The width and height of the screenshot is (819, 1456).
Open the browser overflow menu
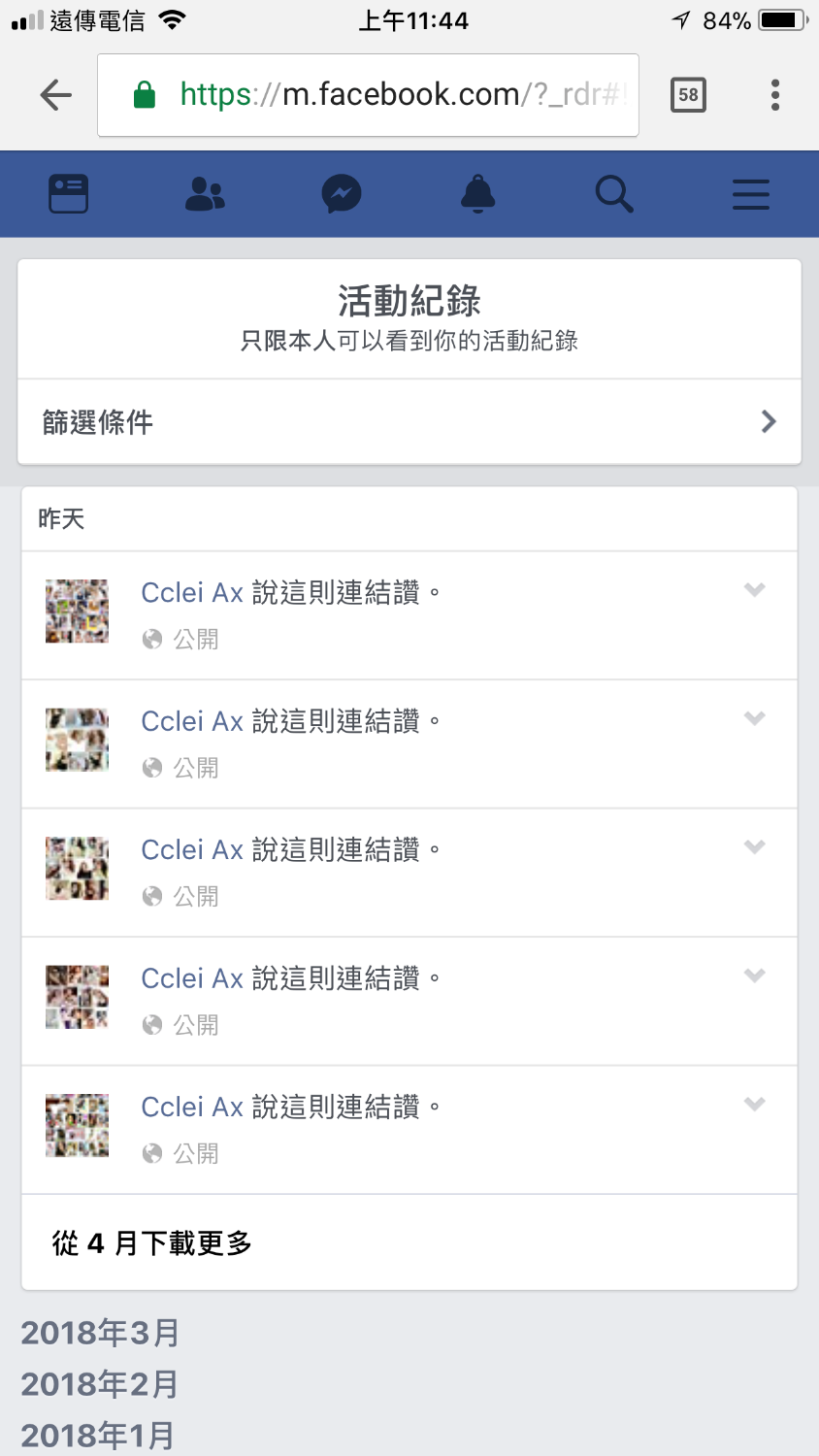pyautogui.click(x=774, y=95)
